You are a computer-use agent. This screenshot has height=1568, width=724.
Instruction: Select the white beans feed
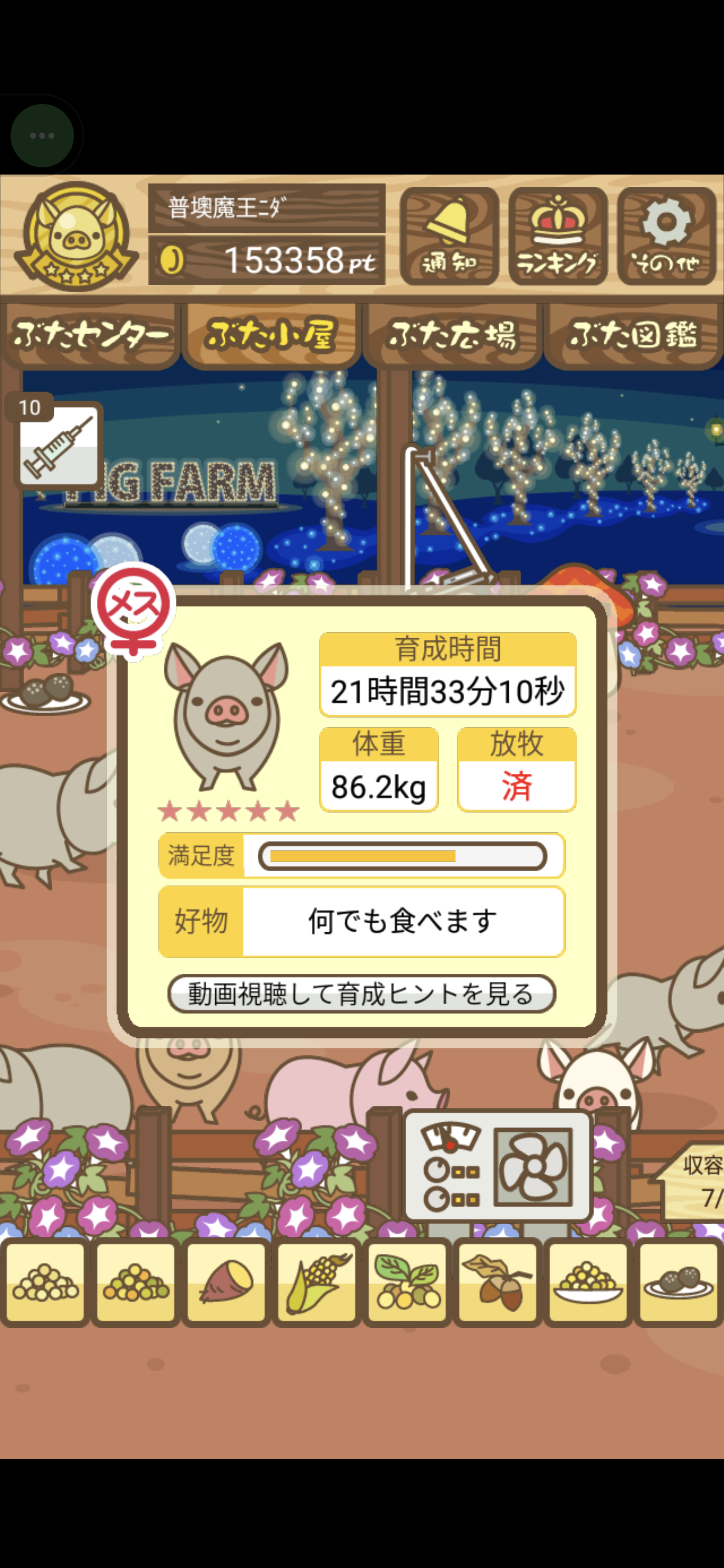45,1283
